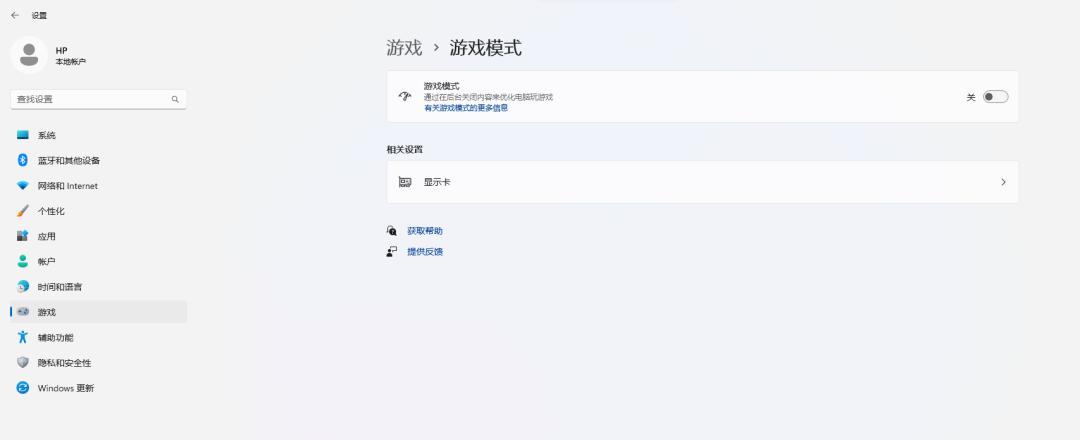Open the 应用 section

tap(98, 236)
